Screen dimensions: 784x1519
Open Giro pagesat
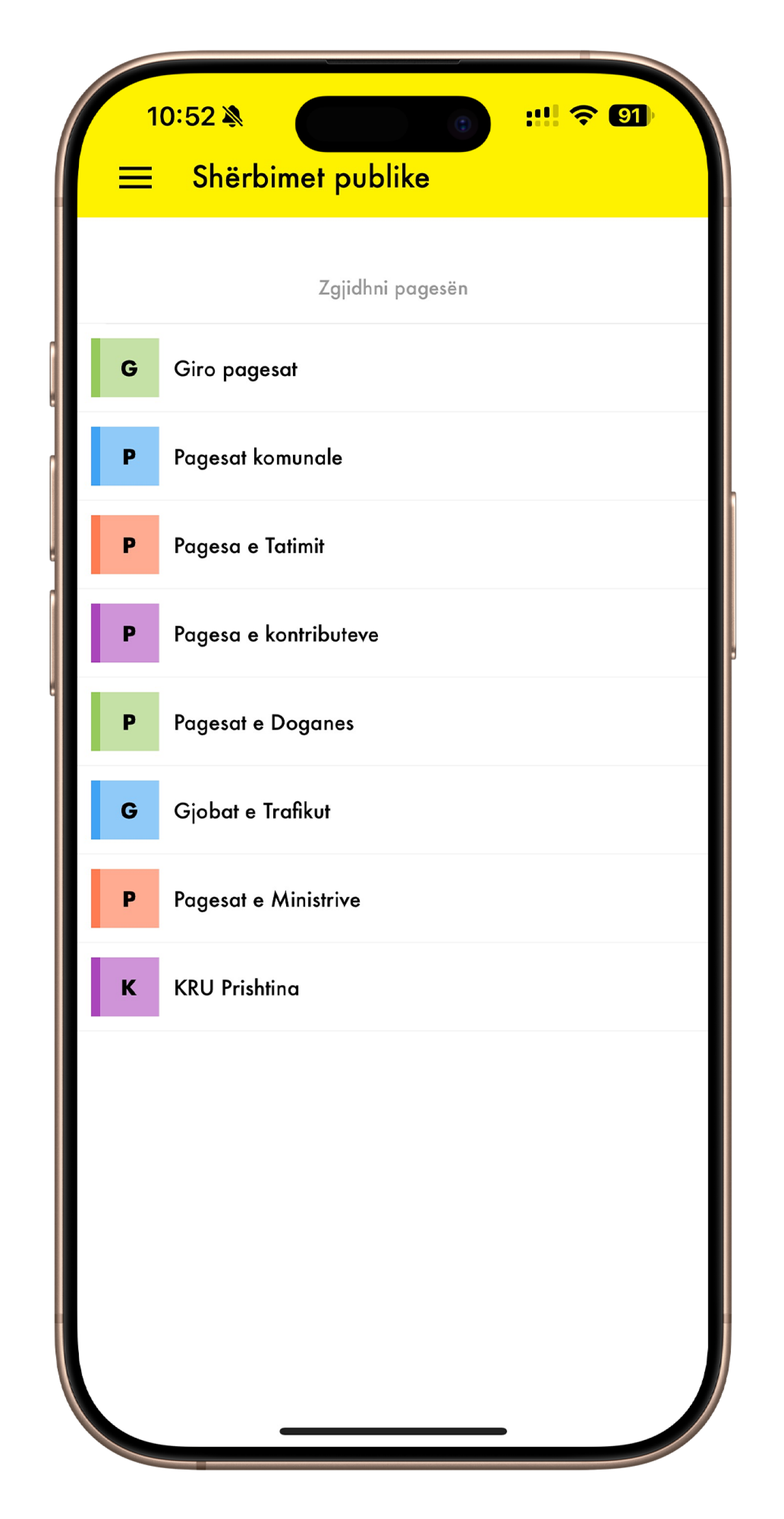click(x=235, y=369)
